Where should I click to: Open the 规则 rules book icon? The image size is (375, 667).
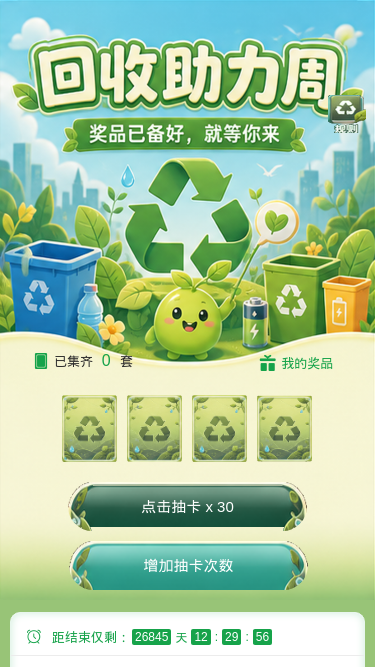coord(347,114)
